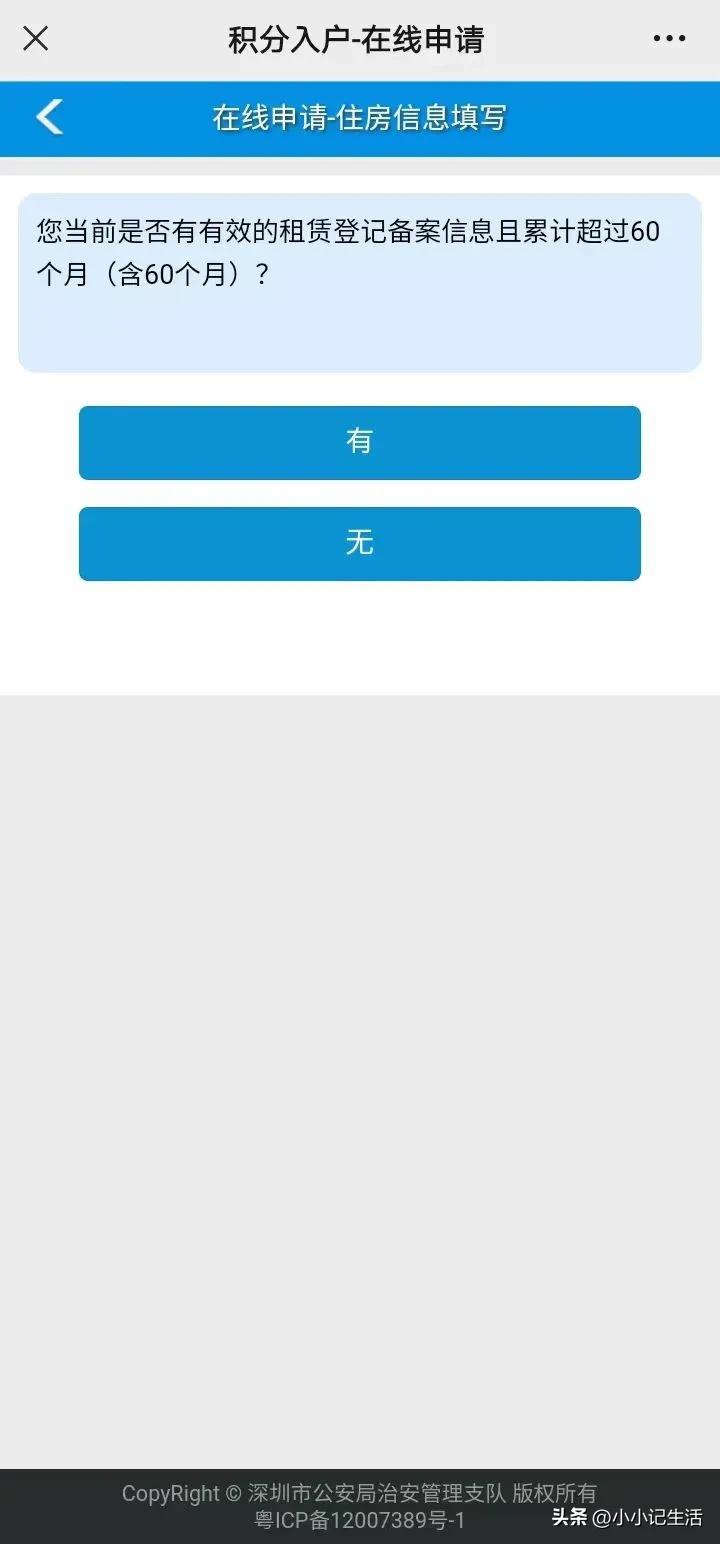Tap the back arrow in the blue header

click(49, 117)
